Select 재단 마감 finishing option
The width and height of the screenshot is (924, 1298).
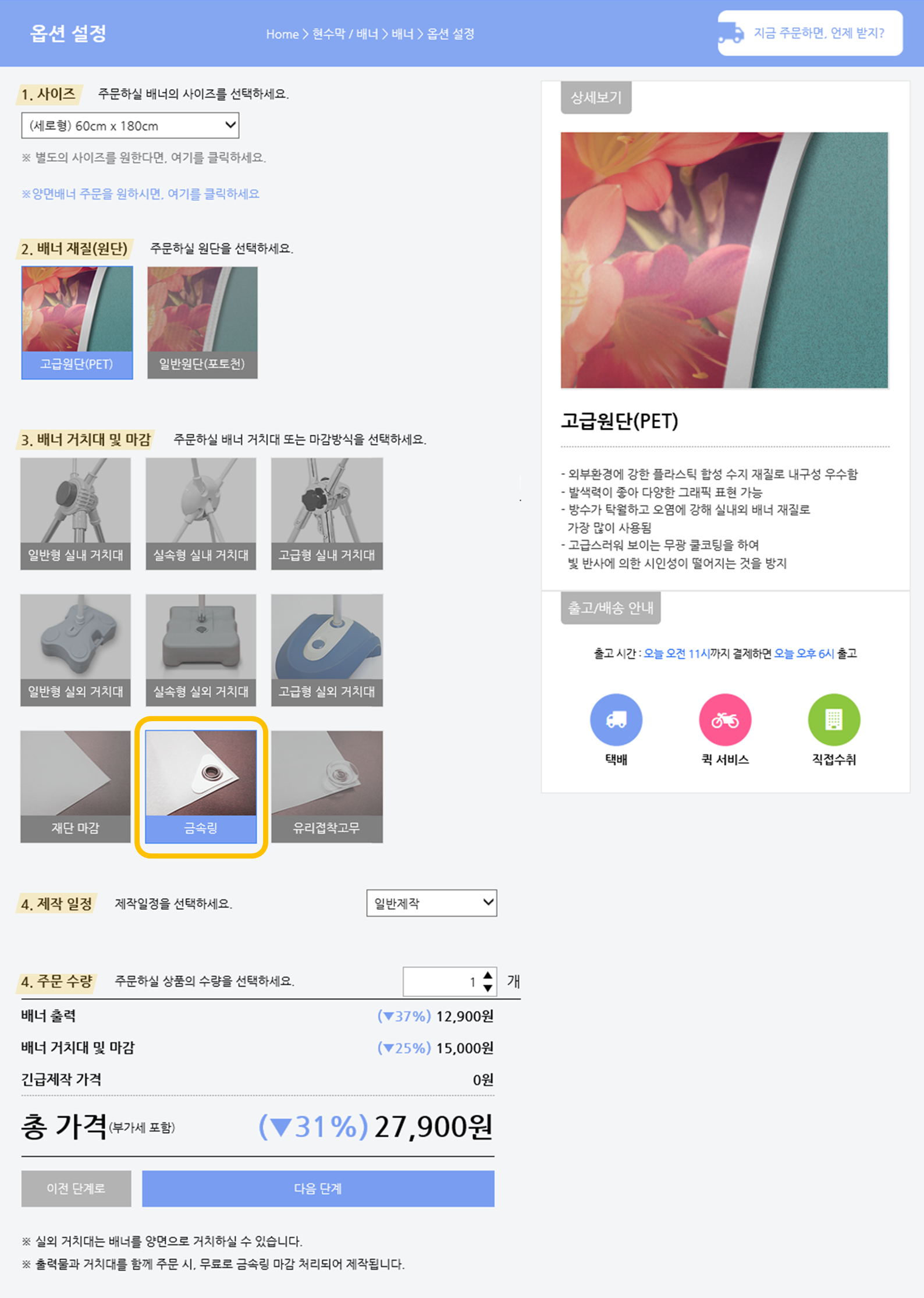pos(76,786)
